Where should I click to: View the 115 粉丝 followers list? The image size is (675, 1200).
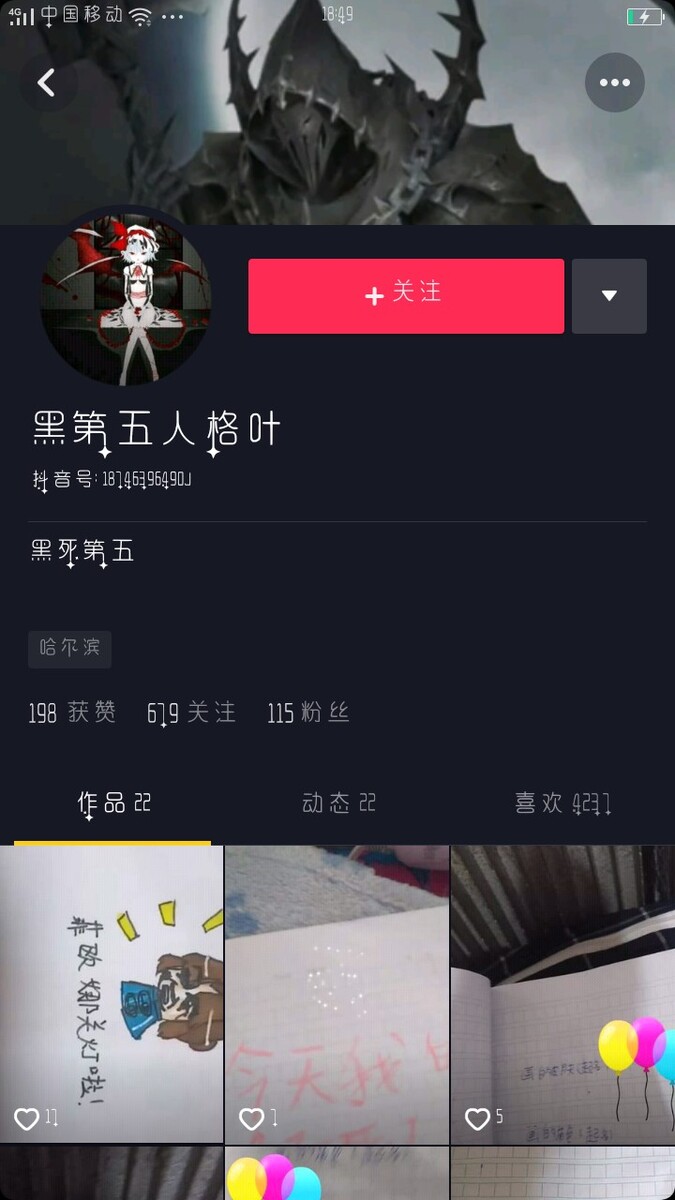(308, 712)
